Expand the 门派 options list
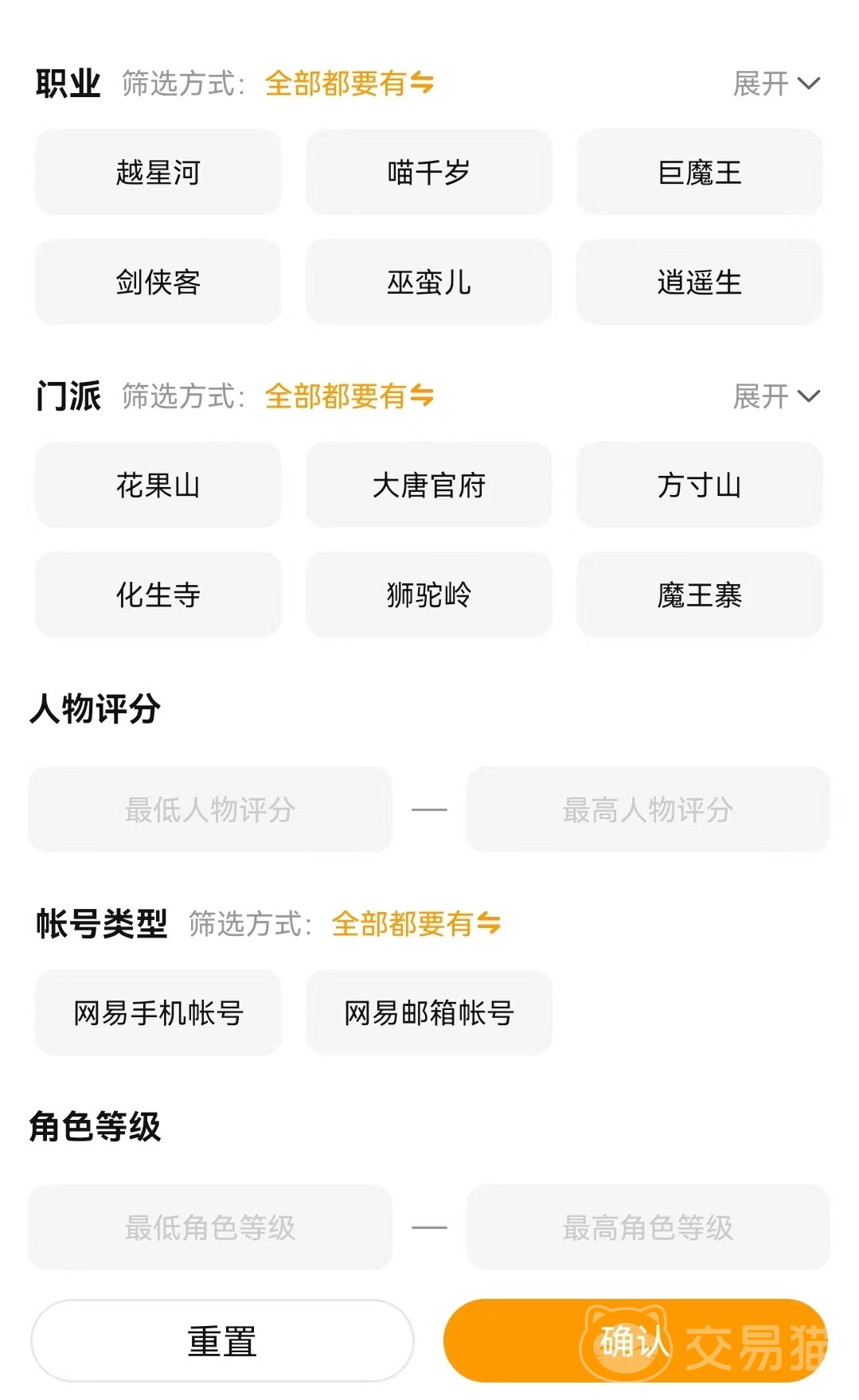Viewport: 859px width, 1400px height. (x=775, y=396)
